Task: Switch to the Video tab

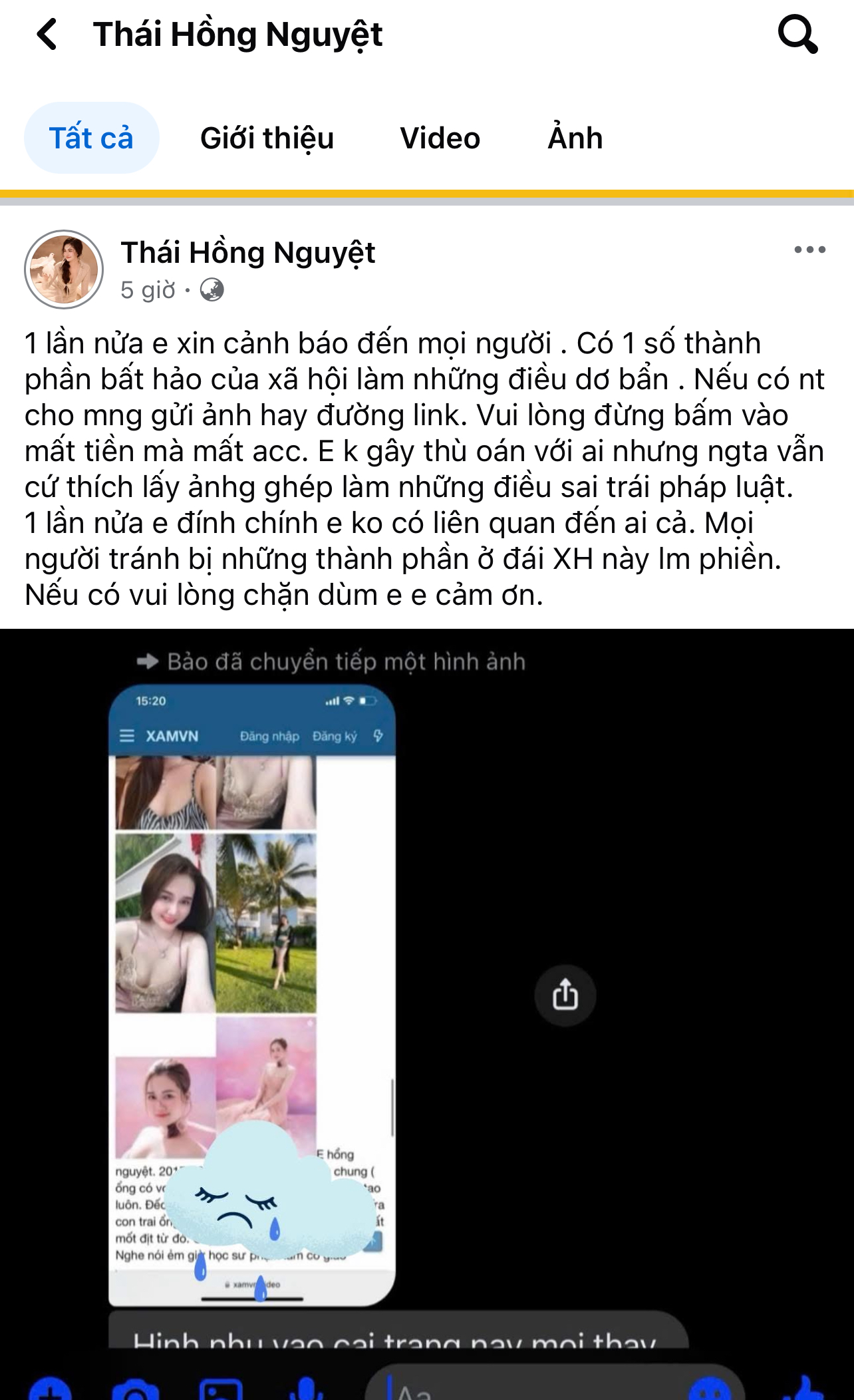Action: point(440,138)
